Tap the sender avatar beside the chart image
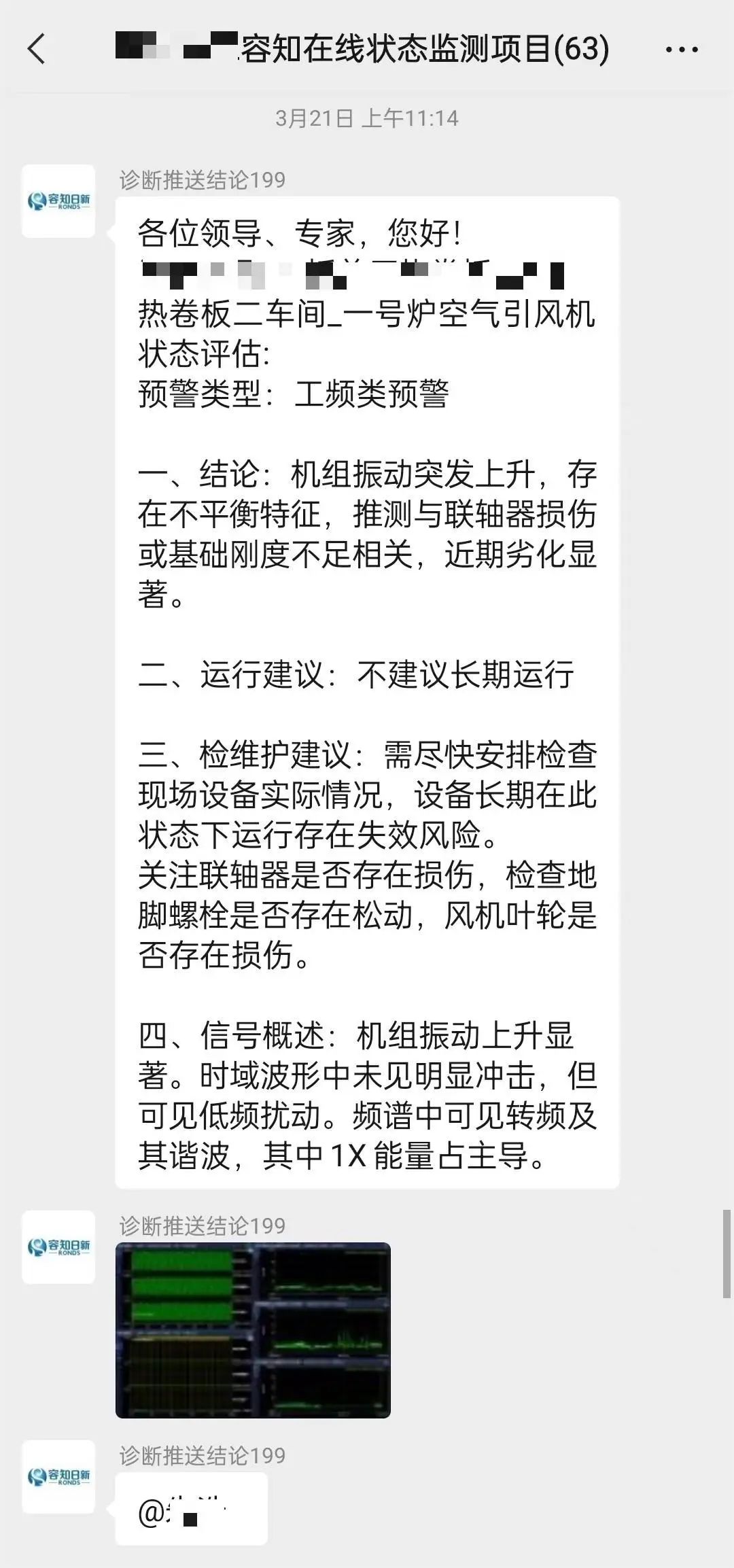The width and height of the screenshot is (734, 1568). coord(58,1247)
